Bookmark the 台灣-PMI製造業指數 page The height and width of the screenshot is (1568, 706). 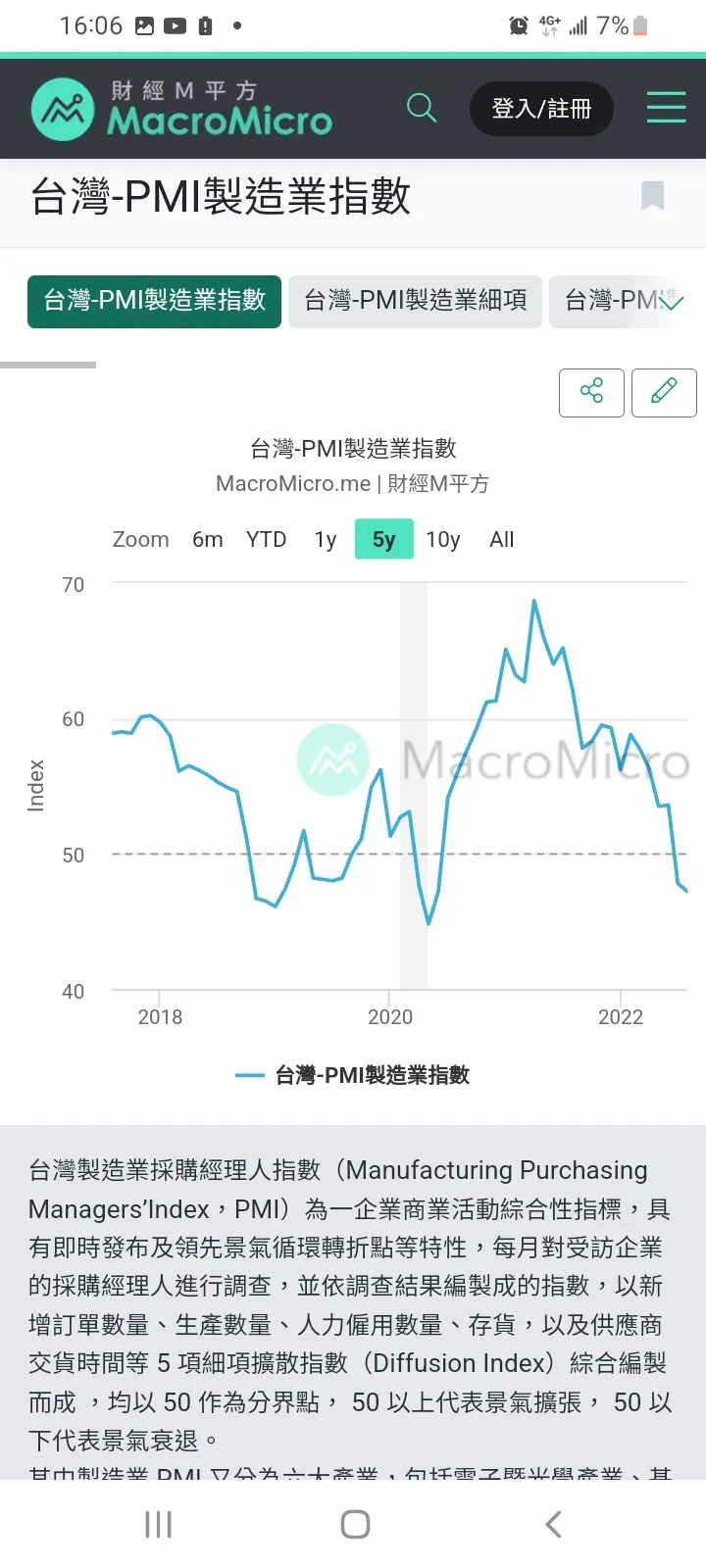(x=653, y=196)
